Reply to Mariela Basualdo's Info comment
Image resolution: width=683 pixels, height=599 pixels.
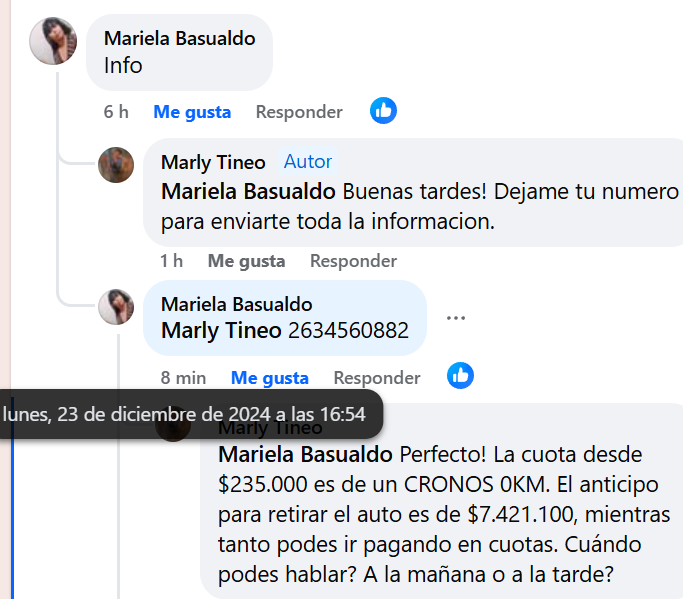pyautogui.click(x=299, y=112)
